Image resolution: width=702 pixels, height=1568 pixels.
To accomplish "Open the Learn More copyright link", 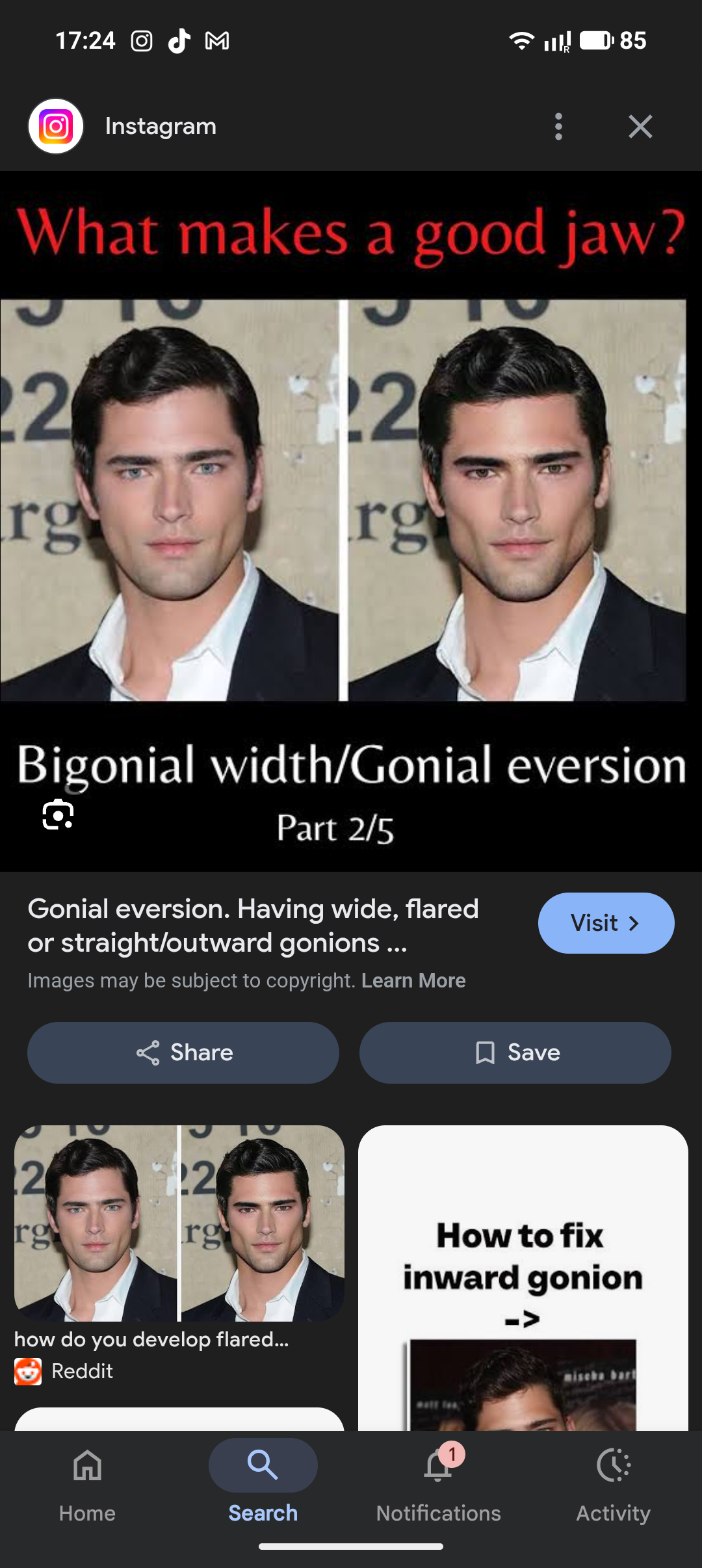I will click(x=413, y=980).
